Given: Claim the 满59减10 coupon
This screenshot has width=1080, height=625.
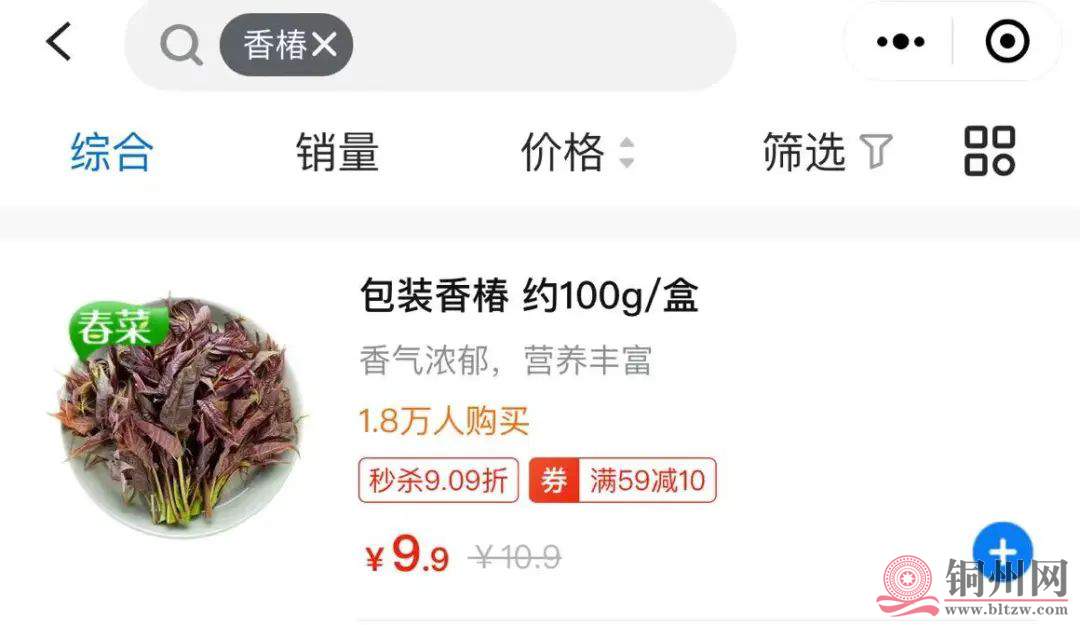Looking at the screenshot, I should [623, 481].
